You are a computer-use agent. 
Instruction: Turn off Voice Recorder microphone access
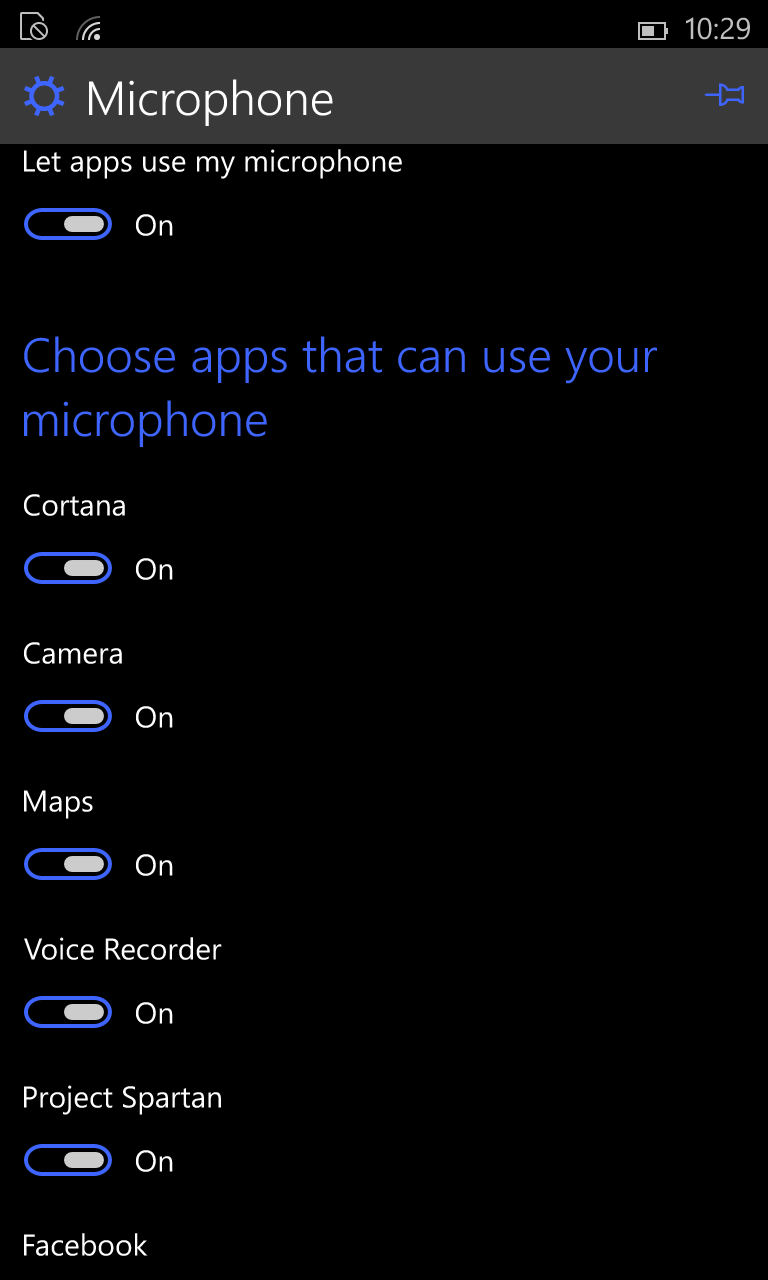(x=68, y=1013)
